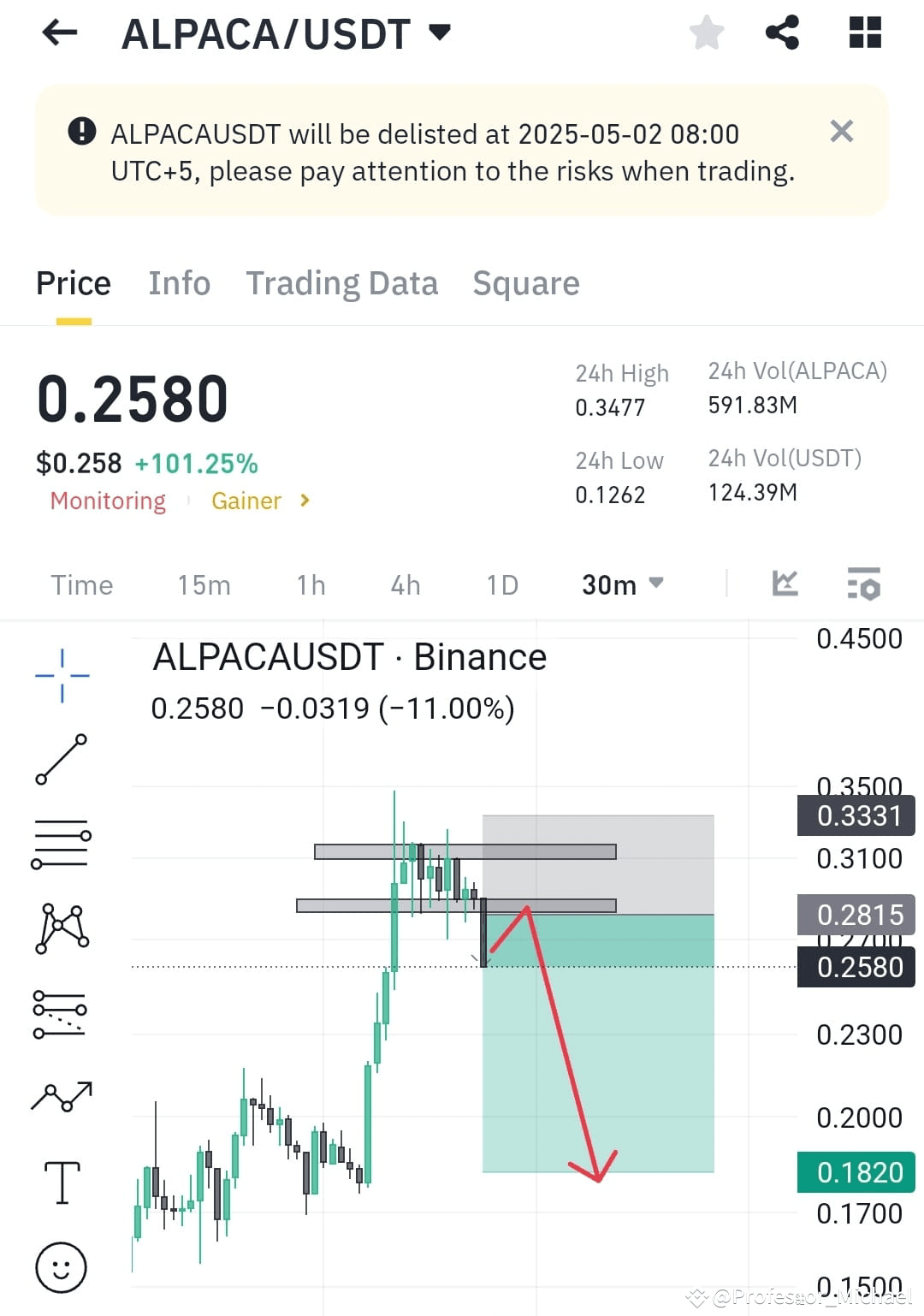
Task: Open the pair selector next to ALPACA/USDT
Action: (x=439, y=32)
